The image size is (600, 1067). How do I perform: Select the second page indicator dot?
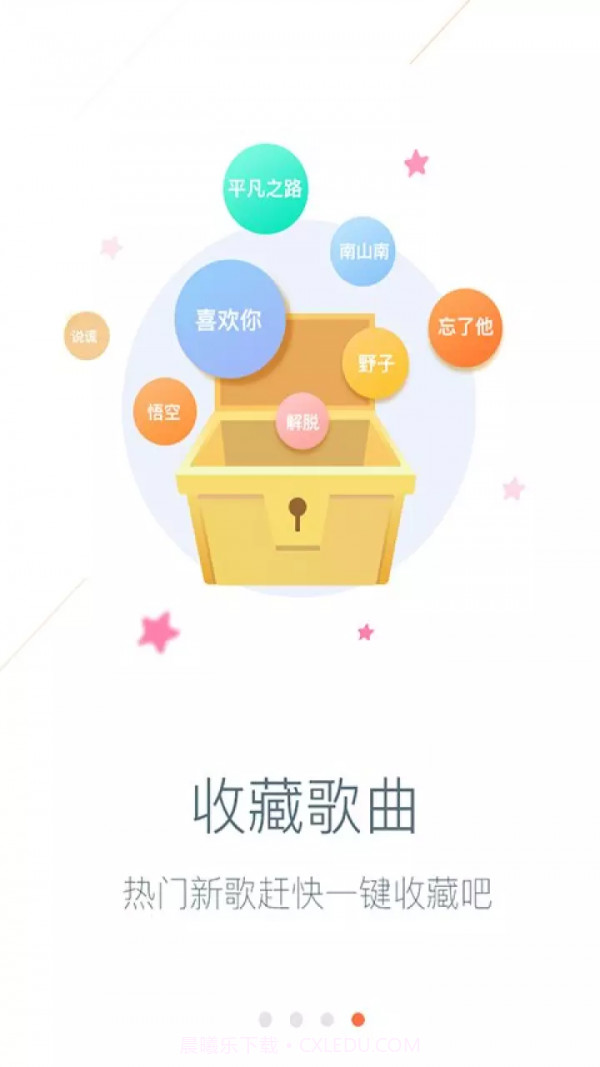click(x=296, y=1019)
